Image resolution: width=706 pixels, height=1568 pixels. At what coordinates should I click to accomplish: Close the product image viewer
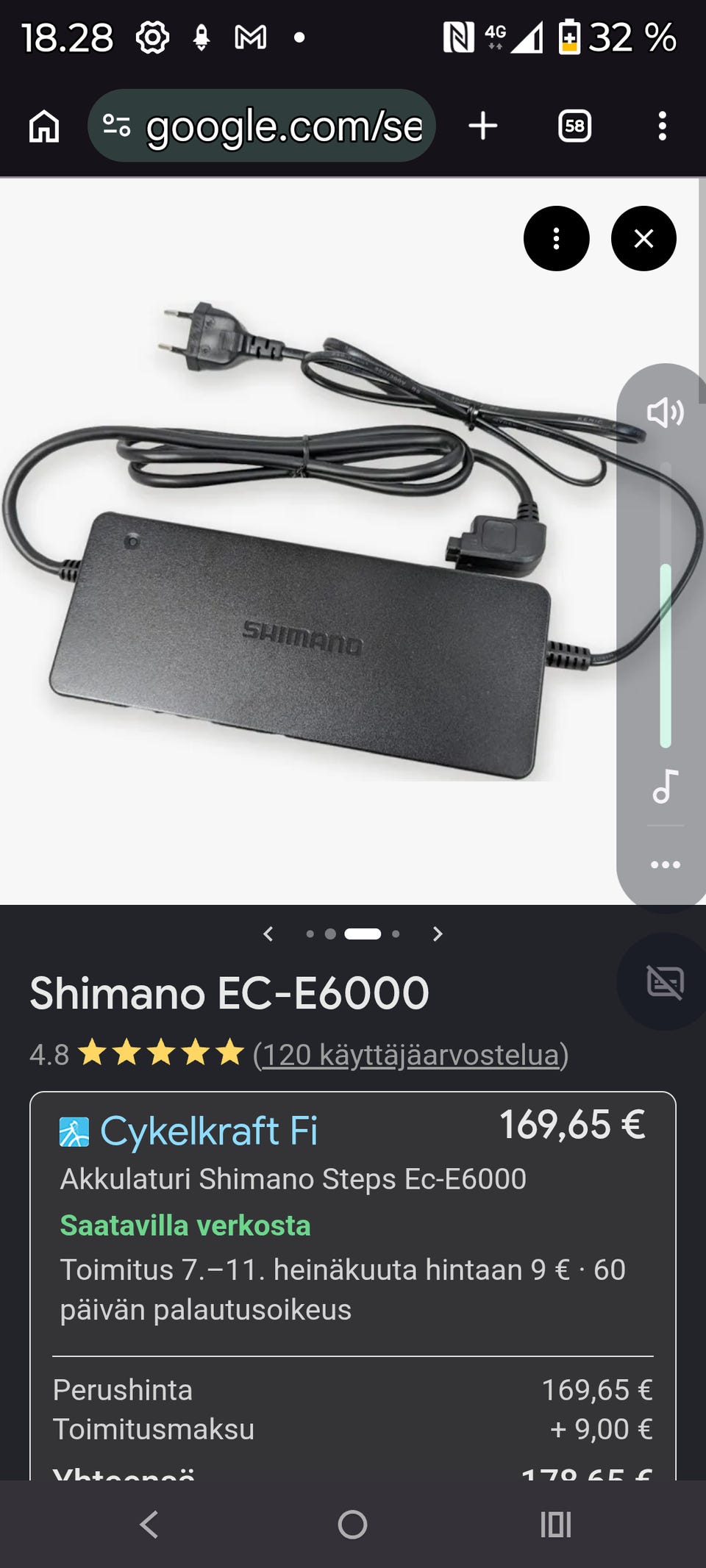point(643,238)
